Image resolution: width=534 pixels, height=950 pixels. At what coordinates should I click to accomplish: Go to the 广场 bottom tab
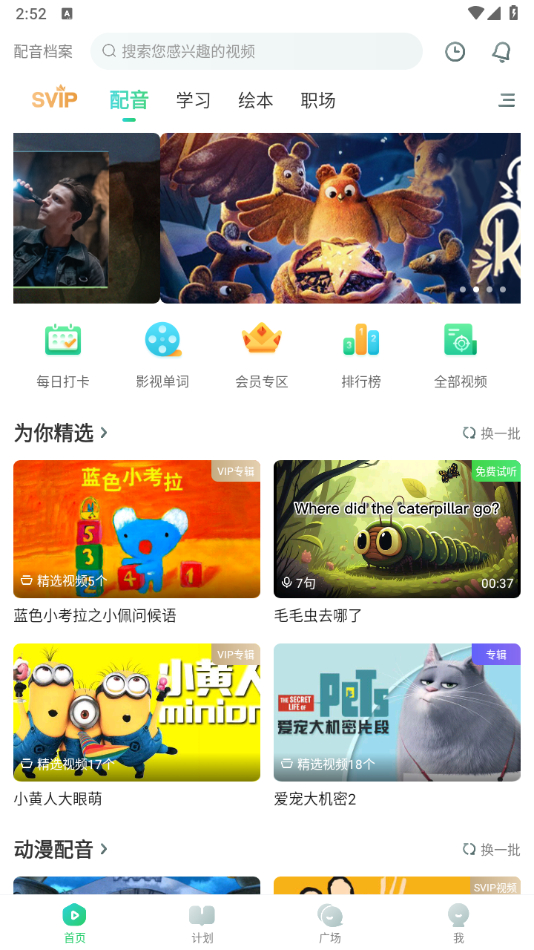[330, 924]
